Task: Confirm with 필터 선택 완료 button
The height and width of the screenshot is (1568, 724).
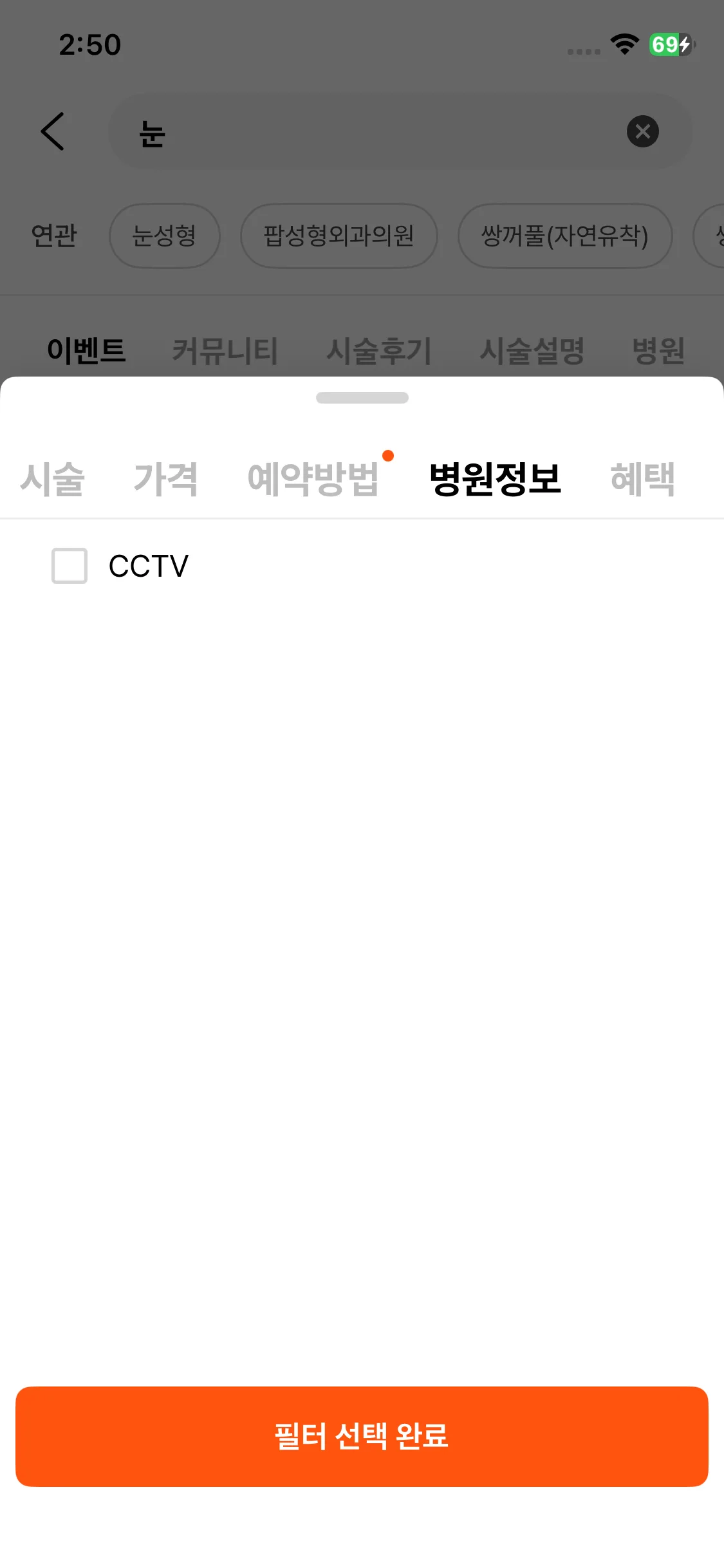Action: pyautogui.click(x=362, y=1436)
